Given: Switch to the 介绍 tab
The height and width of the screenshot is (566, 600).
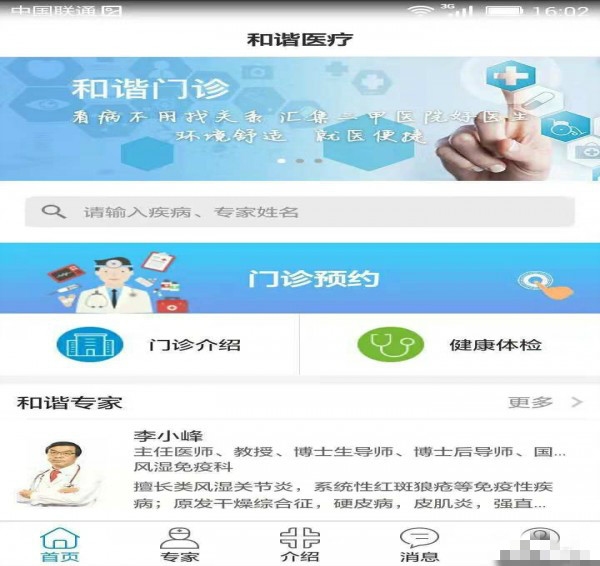Looking at the screenshot, I should coord(300,545).
